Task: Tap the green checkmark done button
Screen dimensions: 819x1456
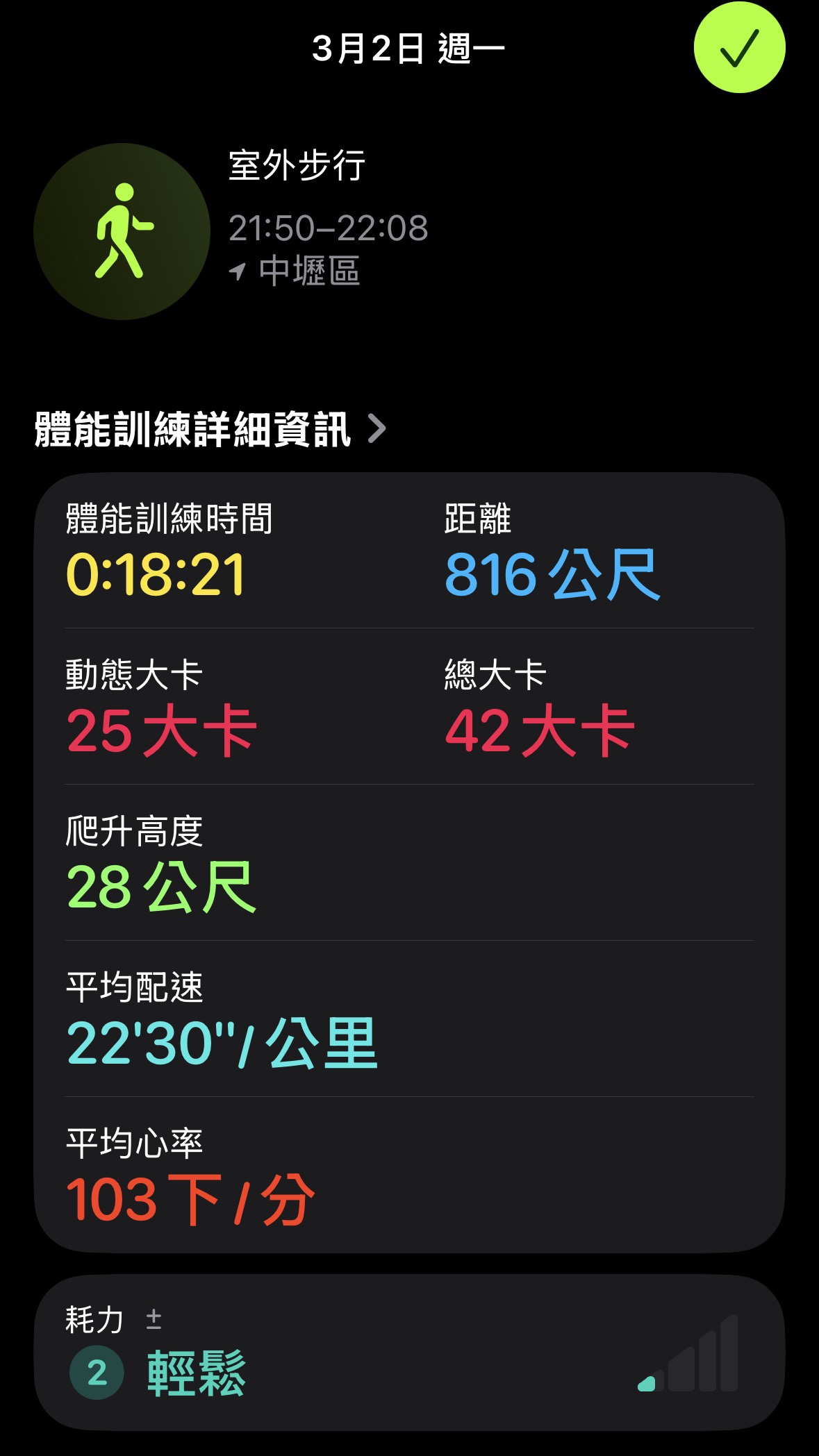Action: click(739, 48)
